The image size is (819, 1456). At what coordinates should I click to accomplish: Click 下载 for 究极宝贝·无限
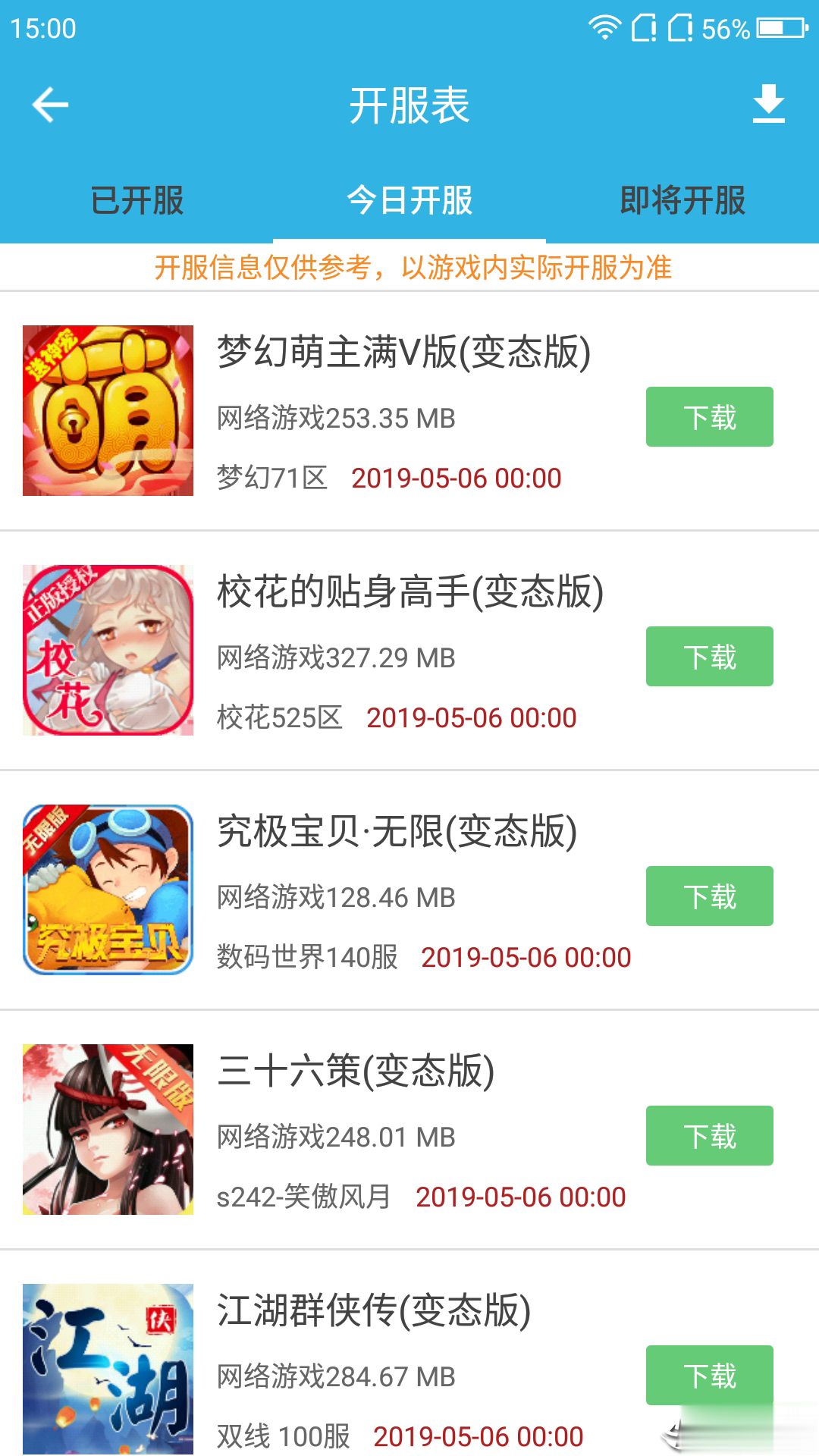708,896
